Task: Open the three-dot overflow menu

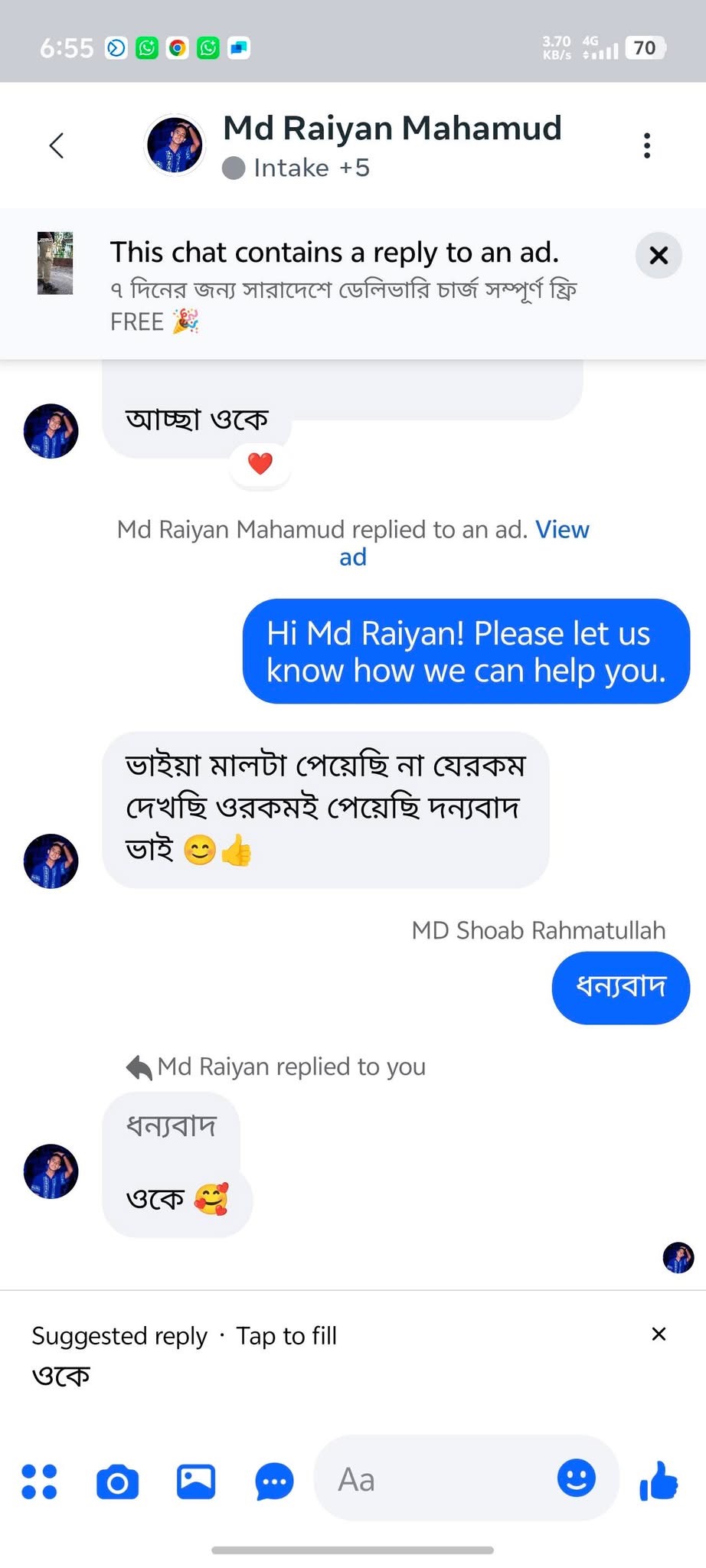Action: pos(647,145)
